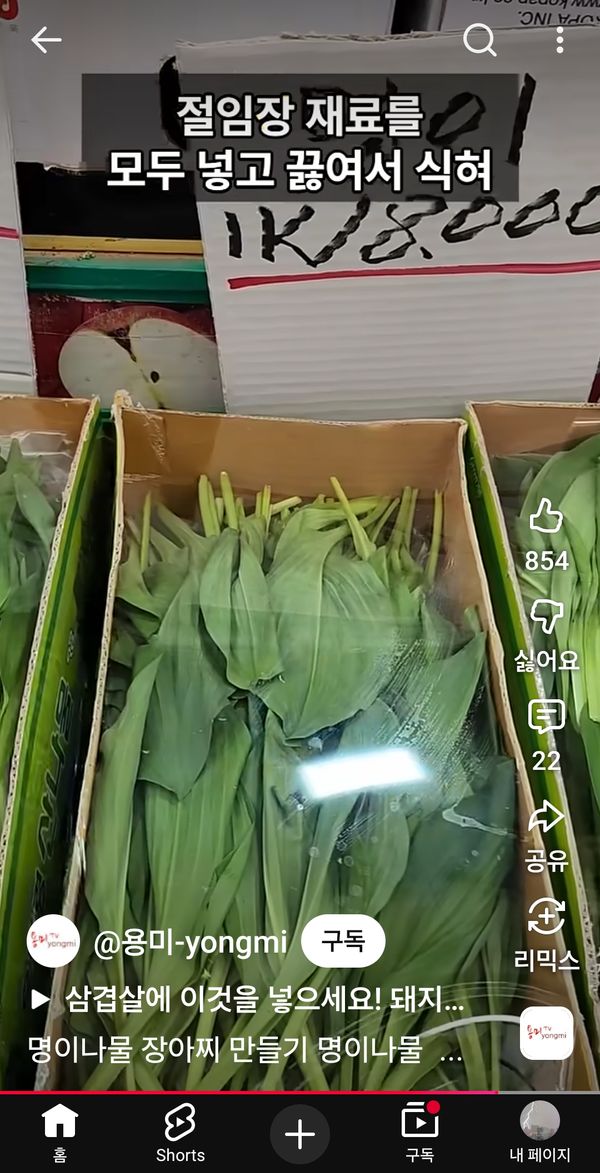The width and height of the screenshot is (600, 1173).
Task: Switch to the 홈 tab
Action: click(x=60, y=1133)
